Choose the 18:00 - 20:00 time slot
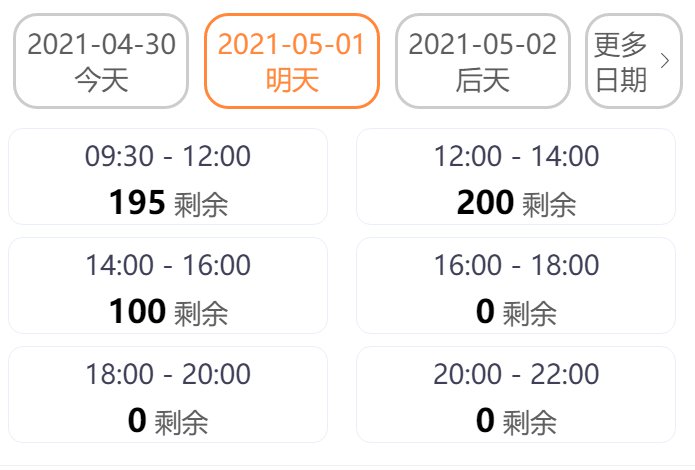This screenshot has width=695, height=470. pos(168,395)
